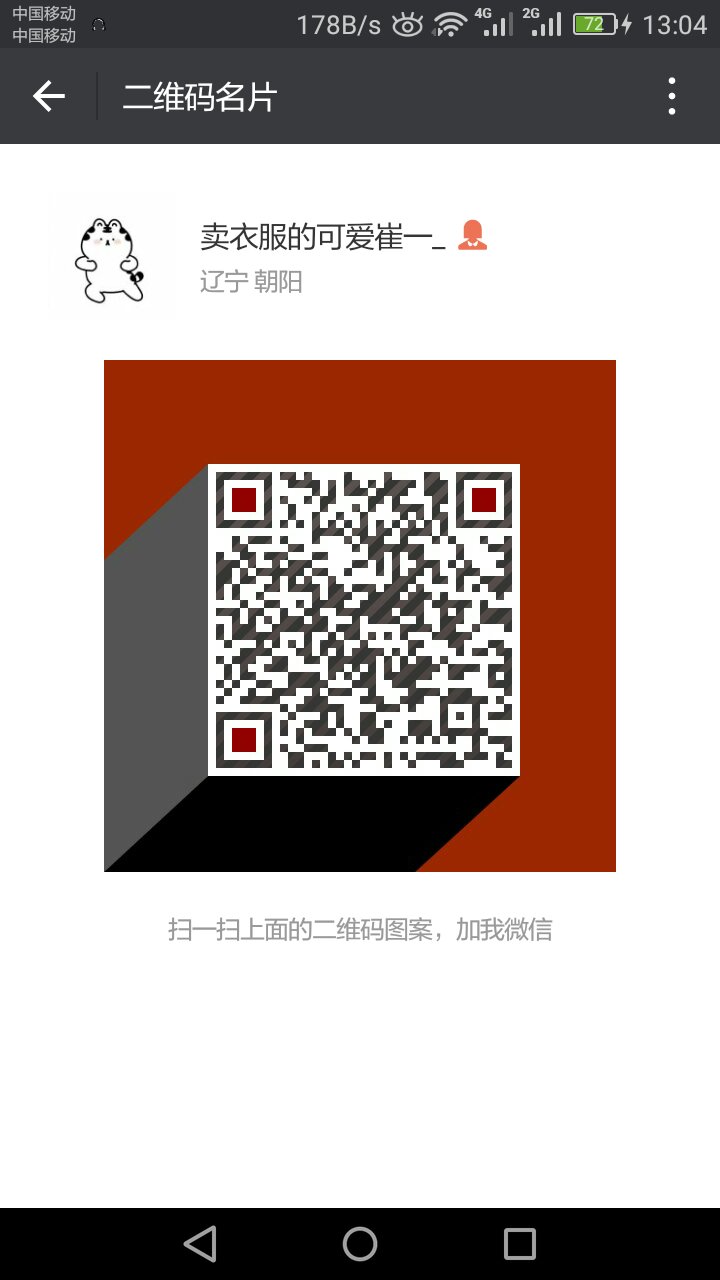Open recent apps from the navigation bar
This screenshot has height=1280, width=720.
click(x=519, y=1244)
